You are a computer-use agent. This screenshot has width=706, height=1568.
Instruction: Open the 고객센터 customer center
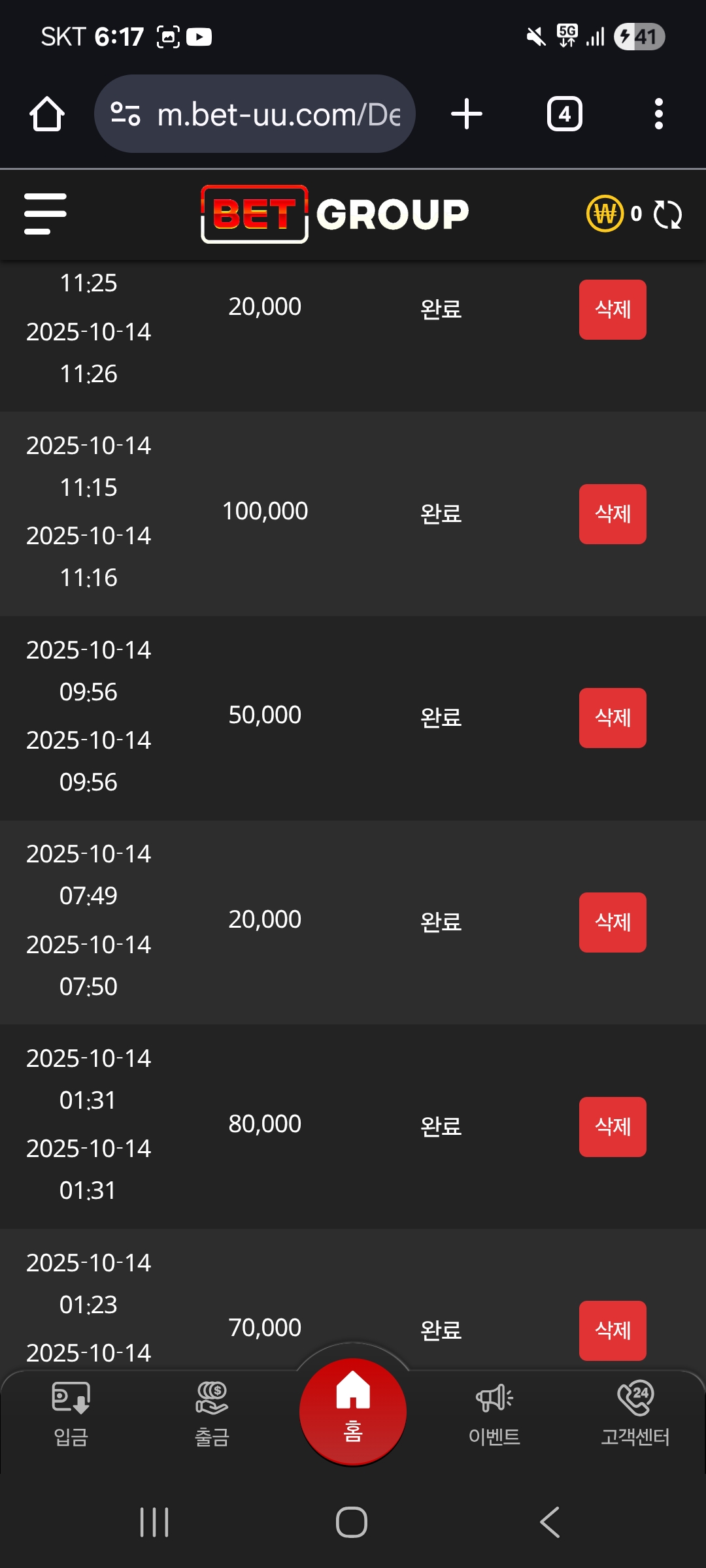tap(635, 1414)
